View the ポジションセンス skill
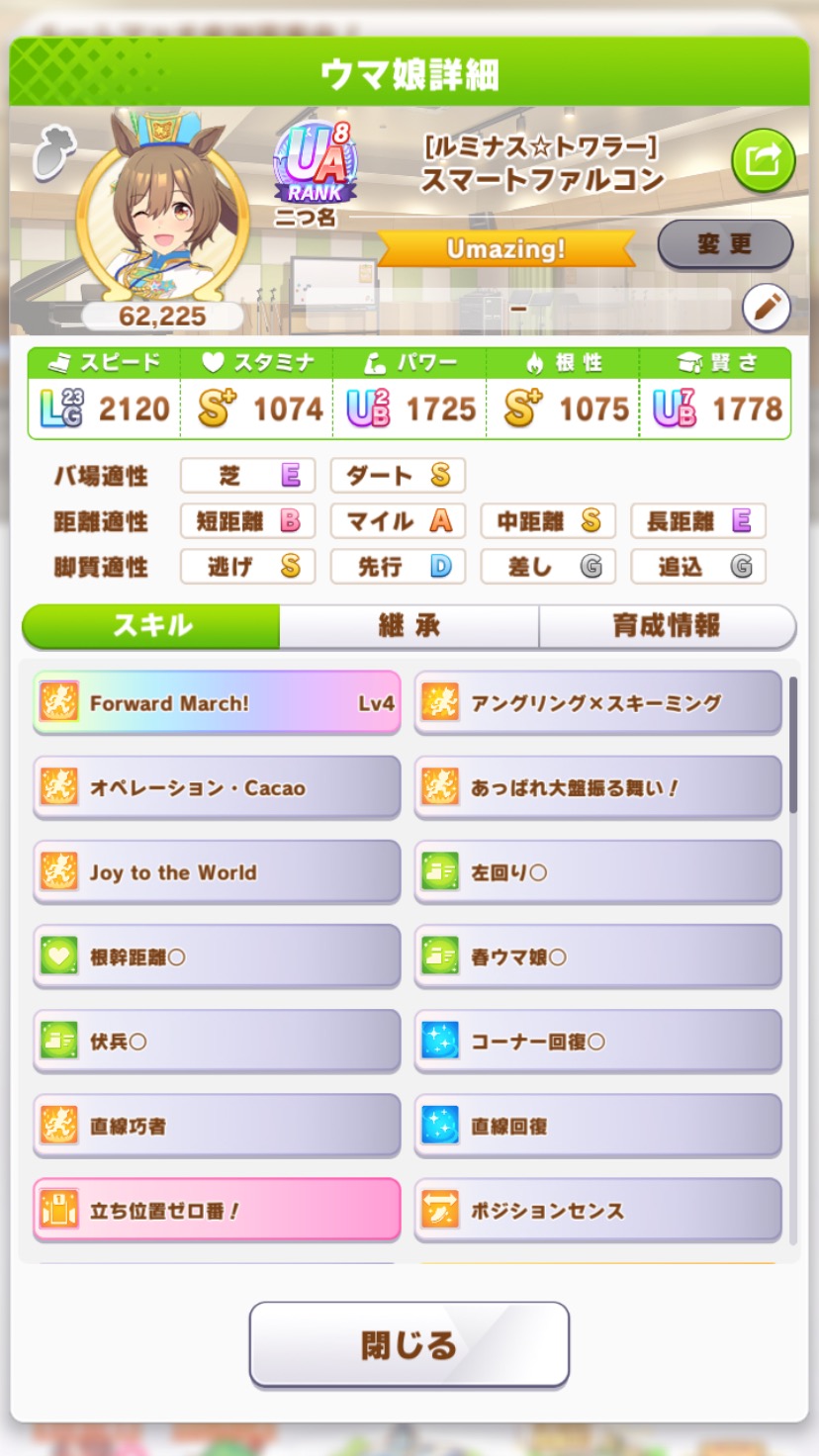The height and width of the screenshot is (1456, 819). (597, 1210)
